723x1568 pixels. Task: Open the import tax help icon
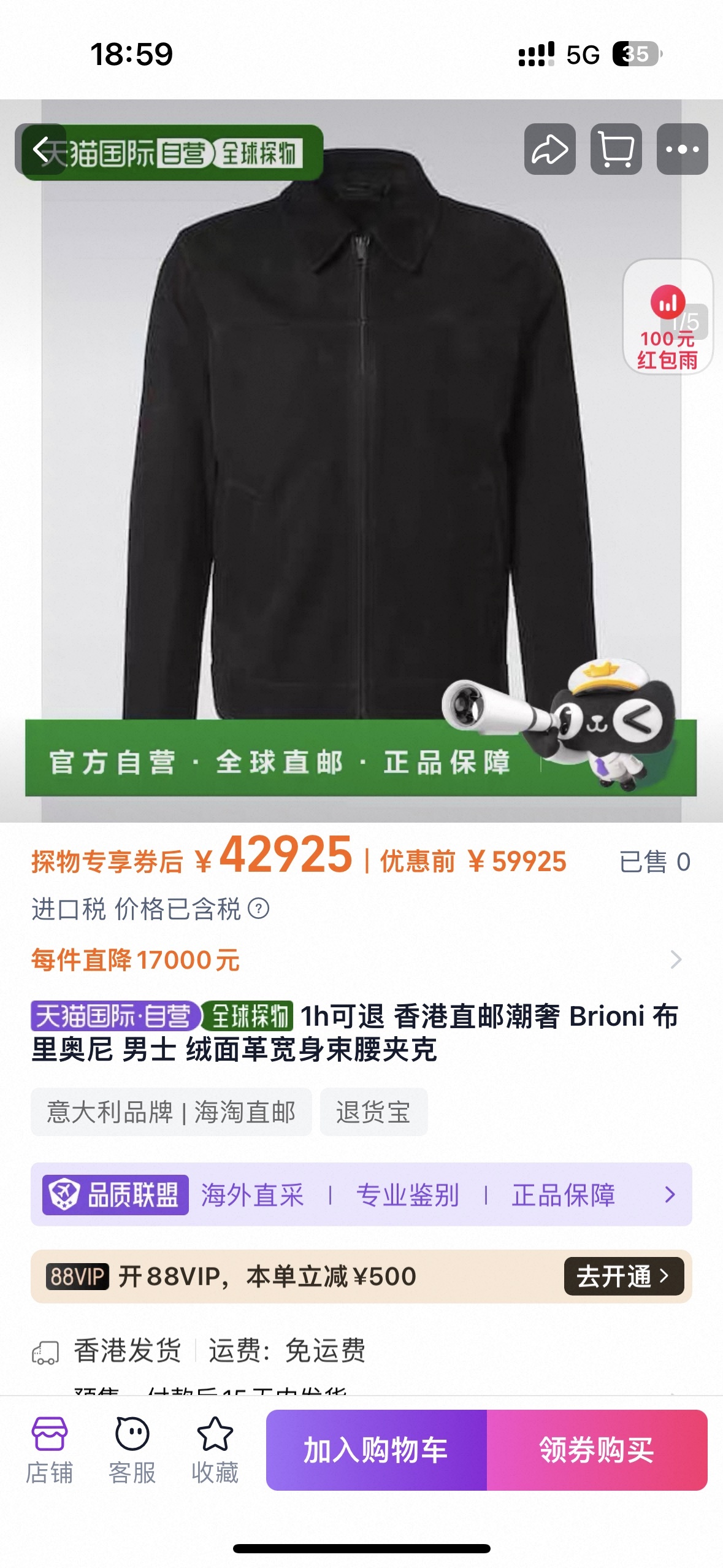click(x=259, y=908)
